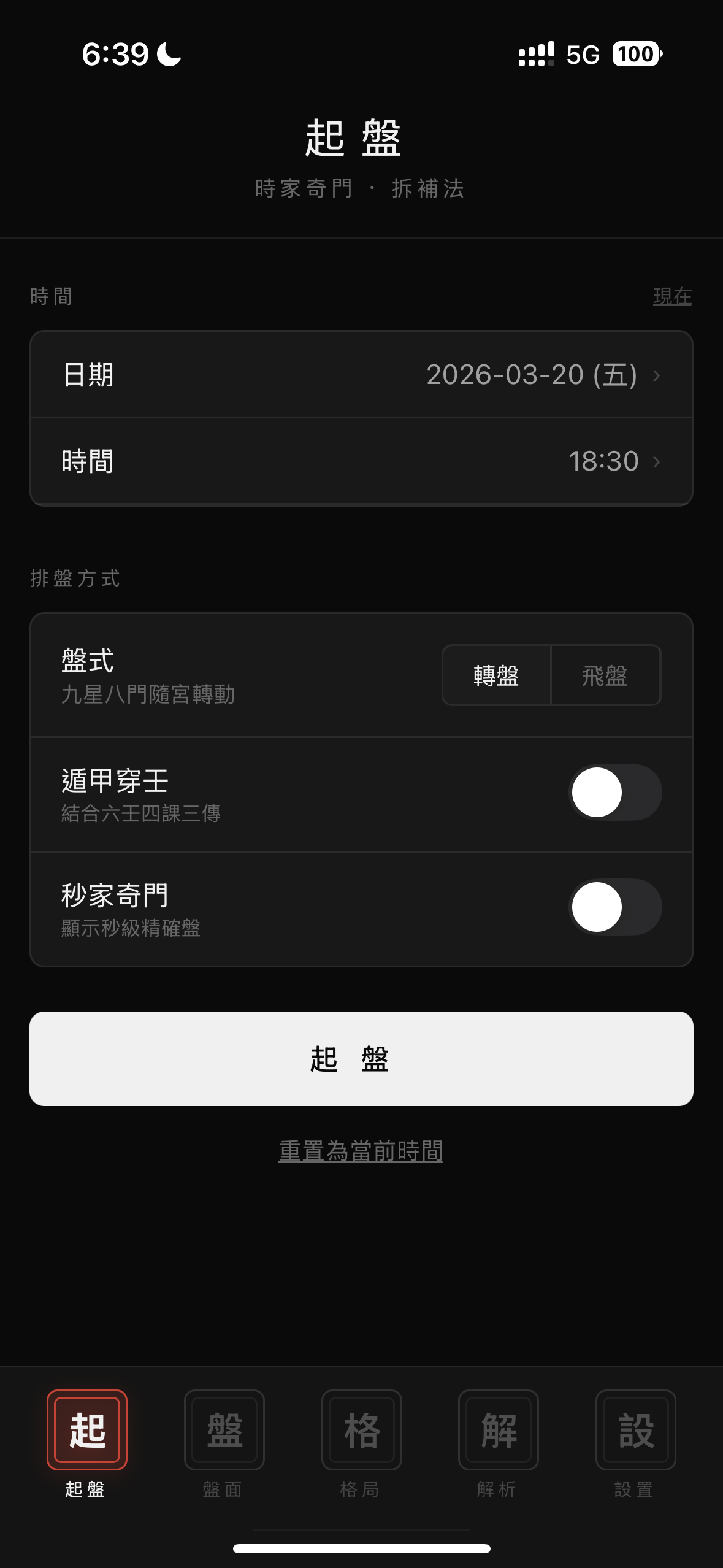The image size is (723, 1568).
Task: Switch to the 盤面 tab
Action: click(x=224, y=1442)
